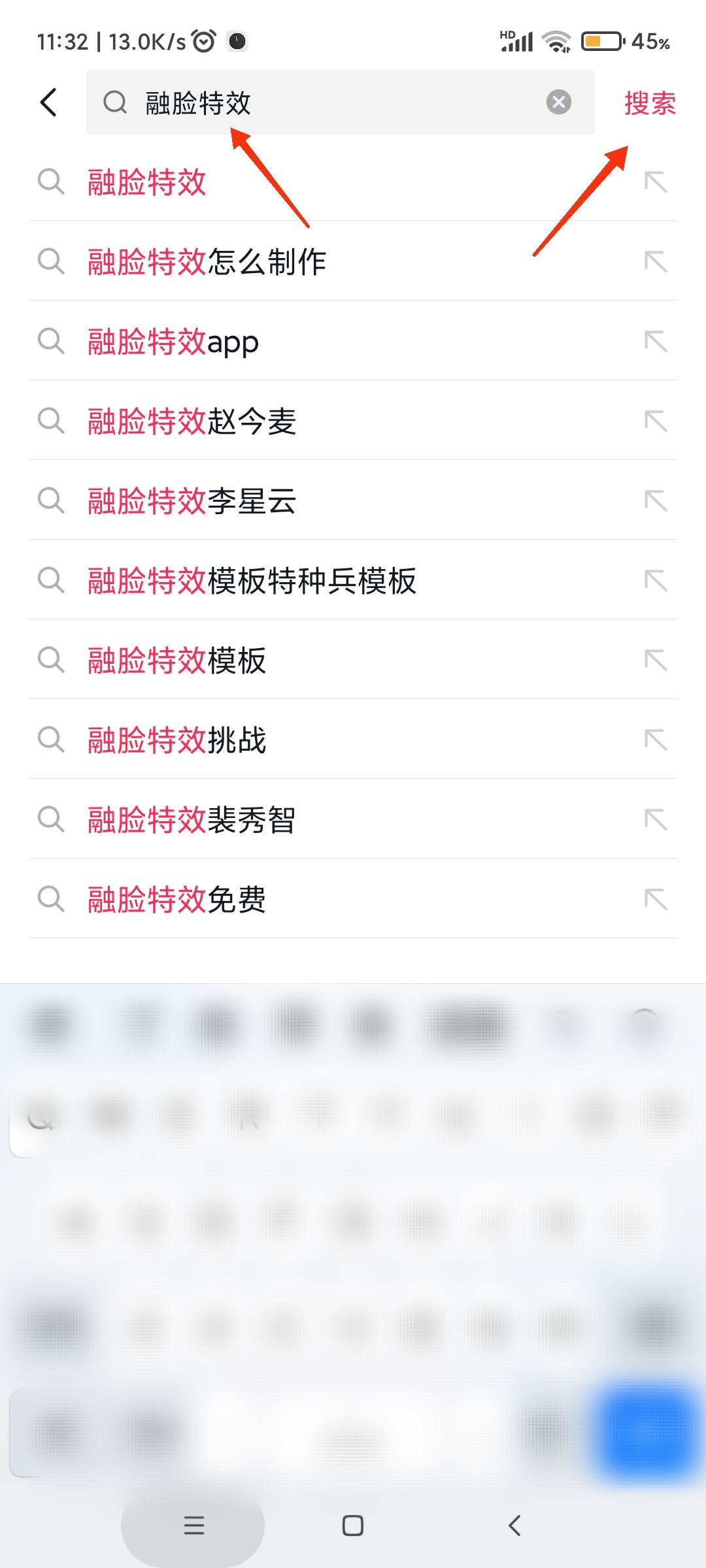Screen dimensions: 706x1568
Task: Clear the search box text
Action: click(x=558, y=102)
